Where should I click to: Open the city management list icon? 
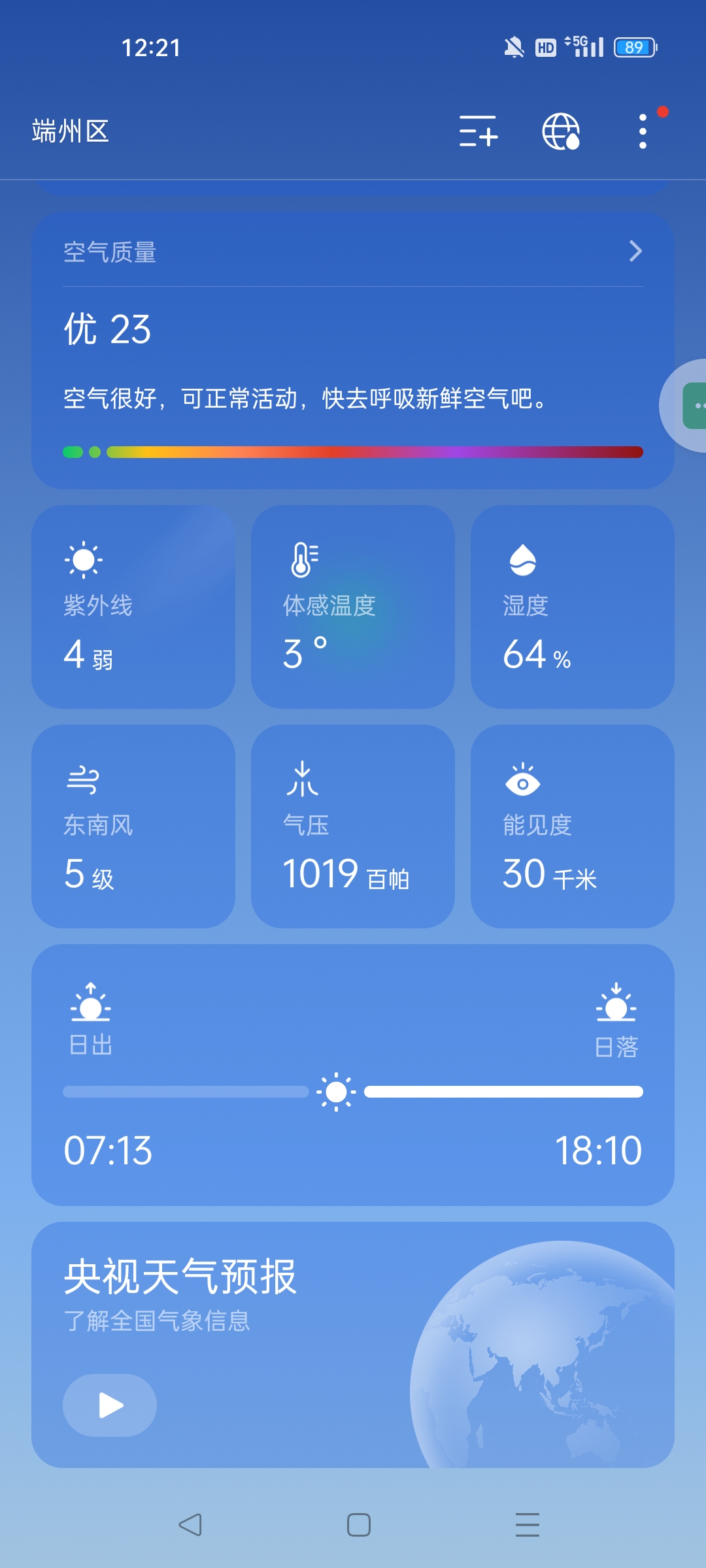click(479, 131)
